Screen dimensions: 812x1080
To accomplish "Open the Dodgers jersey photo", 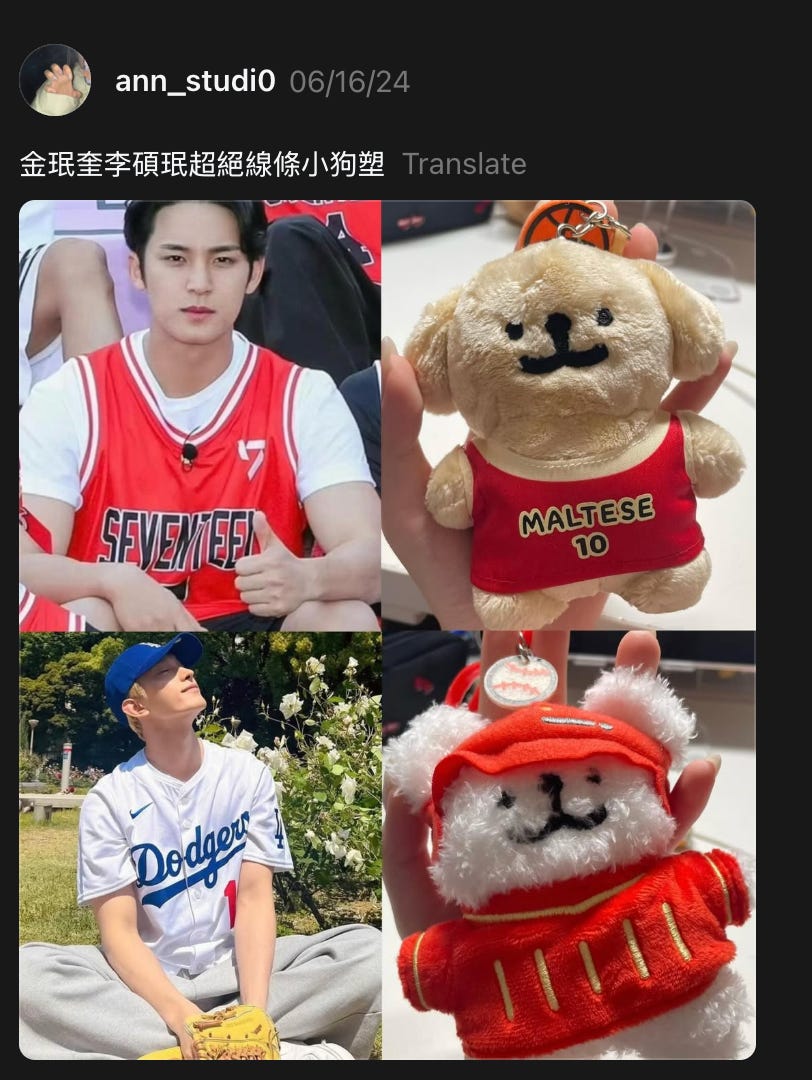I will [x=200, y=845].
